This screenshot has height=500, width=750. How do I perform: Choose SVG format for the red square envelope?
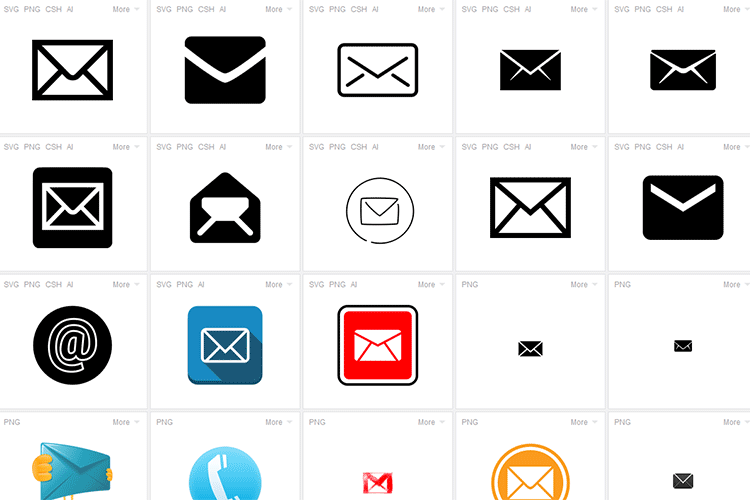(316, 285)
